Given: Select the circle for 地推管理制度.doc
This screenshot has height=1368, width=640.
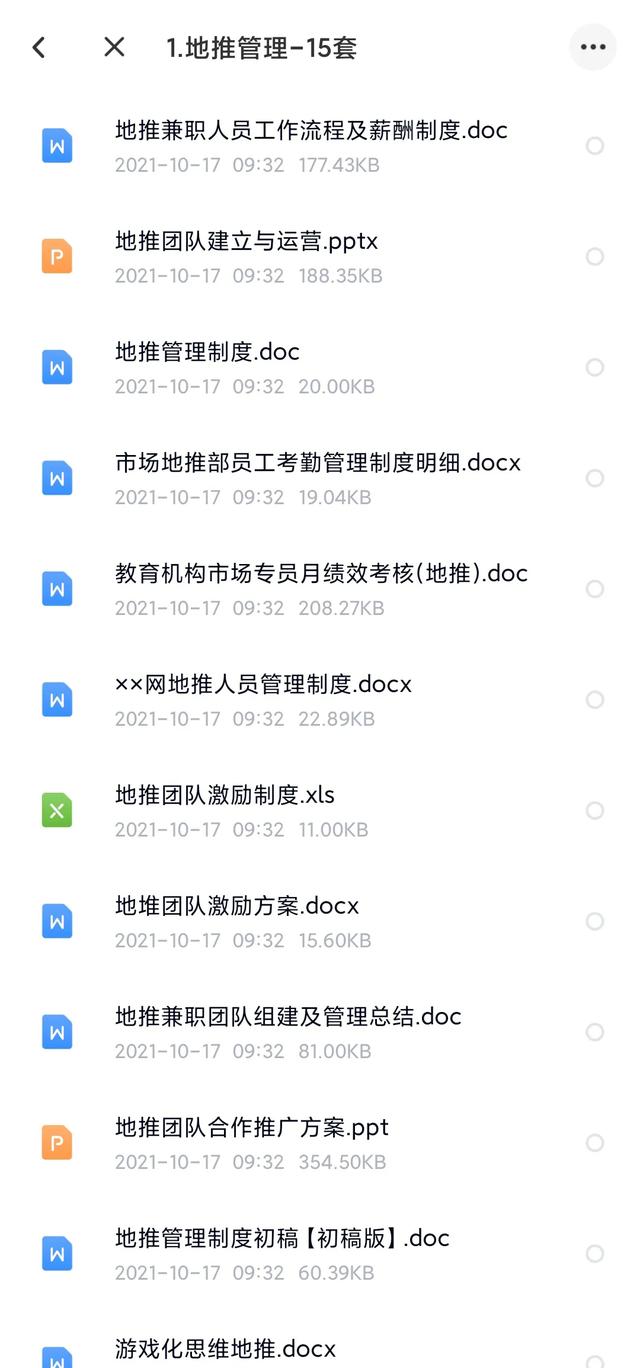Looking at the screenshot, I should (x=595, y=368).
